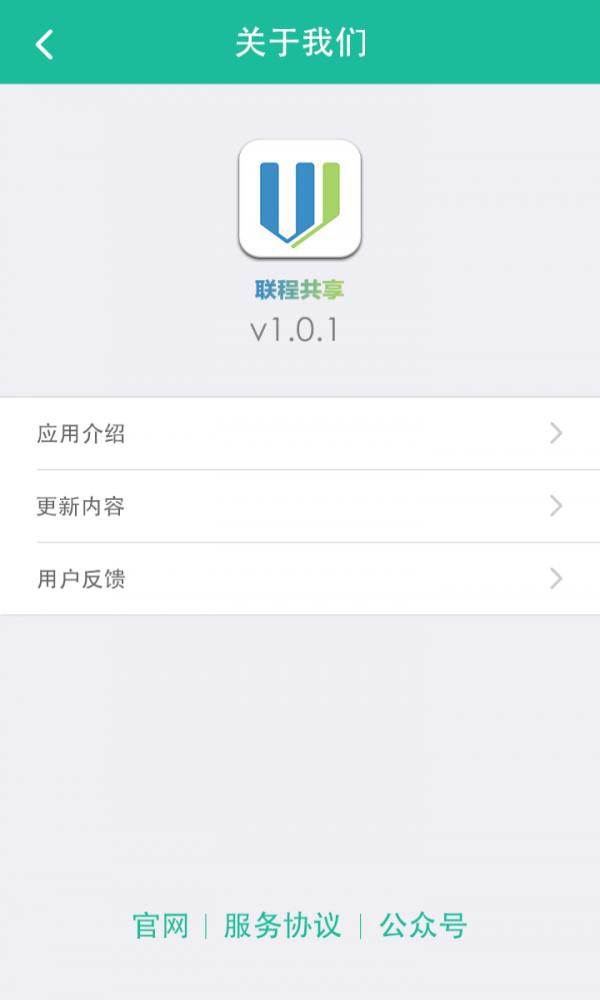Screen dimensions: 600x1000
Task: Open the 公众号 link
Action: point(423,926)
